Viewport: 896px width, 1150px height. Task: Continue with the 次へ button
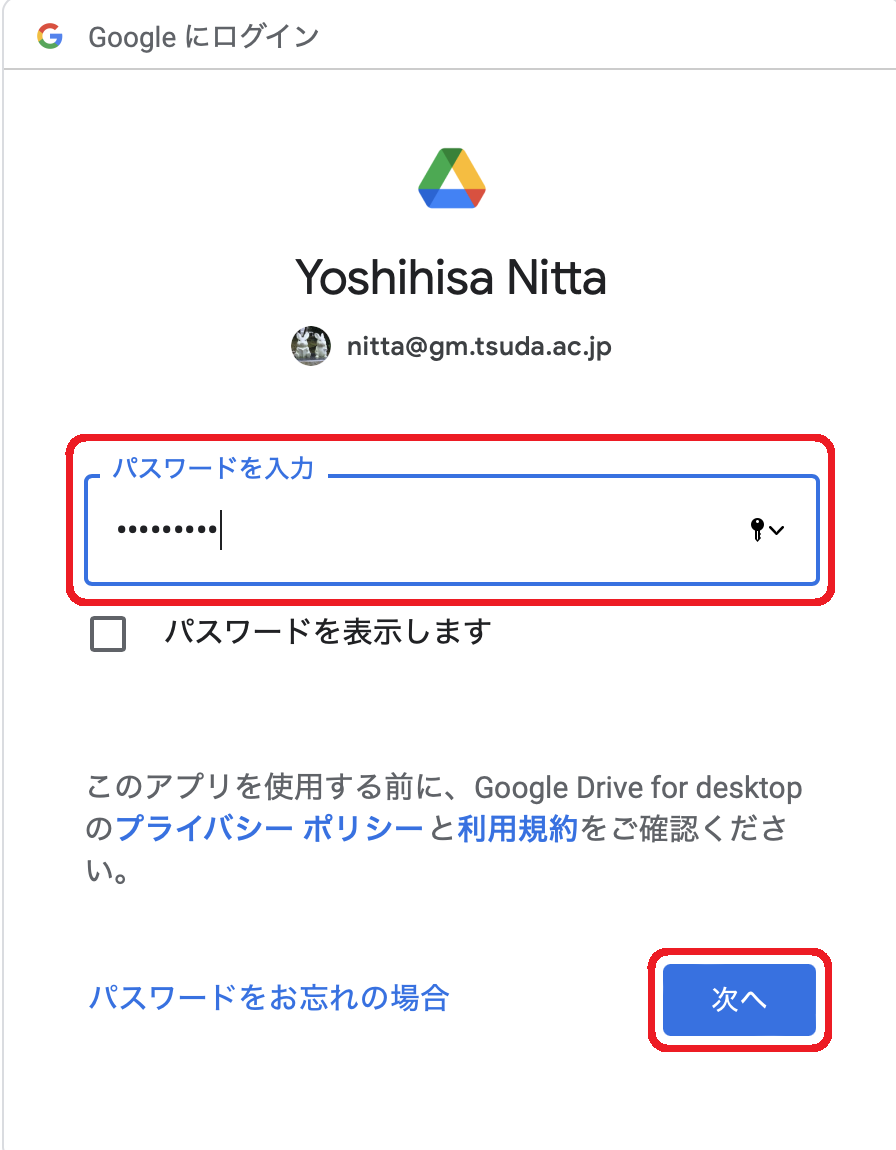point(739,999)
